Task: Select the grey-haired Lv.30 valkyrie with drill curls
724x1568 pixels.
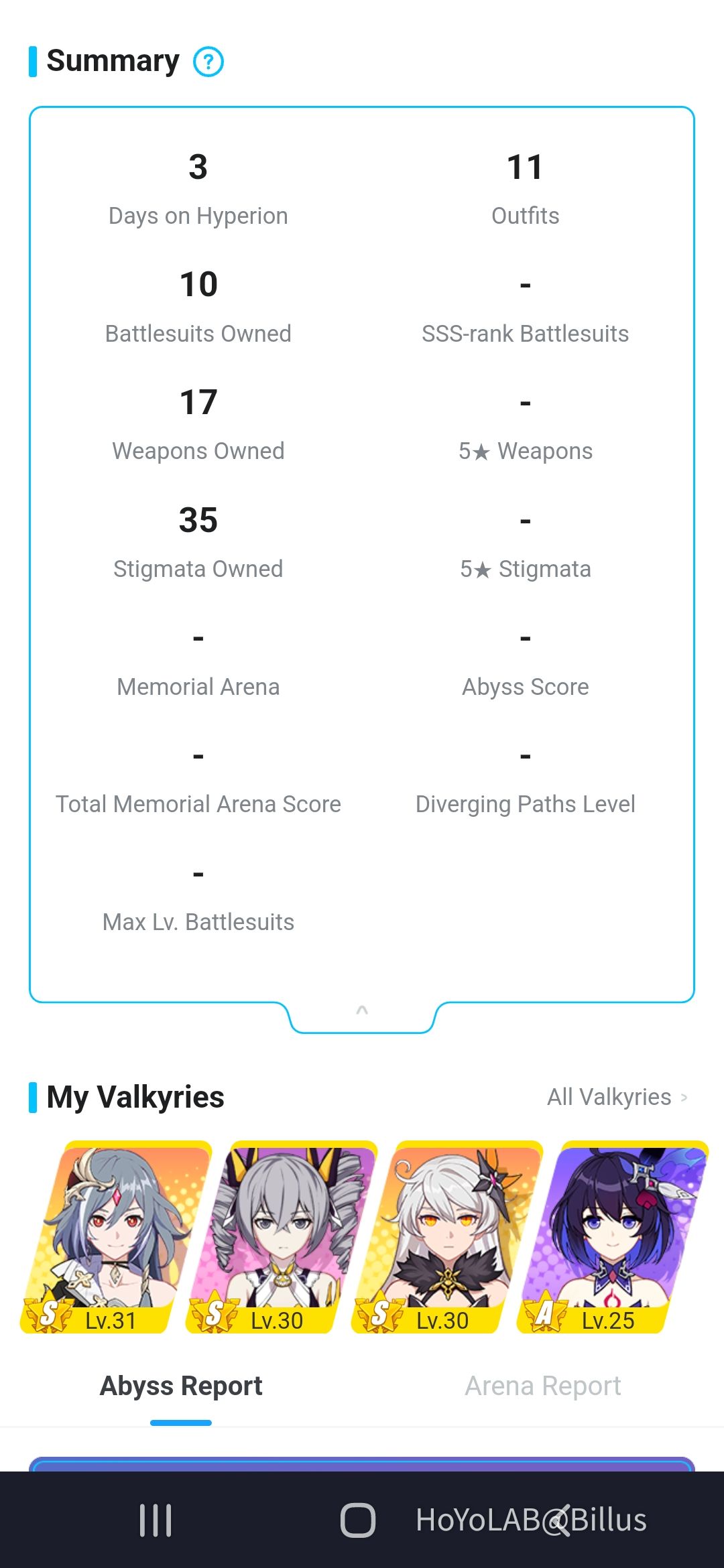Action: pos(282,1236)
